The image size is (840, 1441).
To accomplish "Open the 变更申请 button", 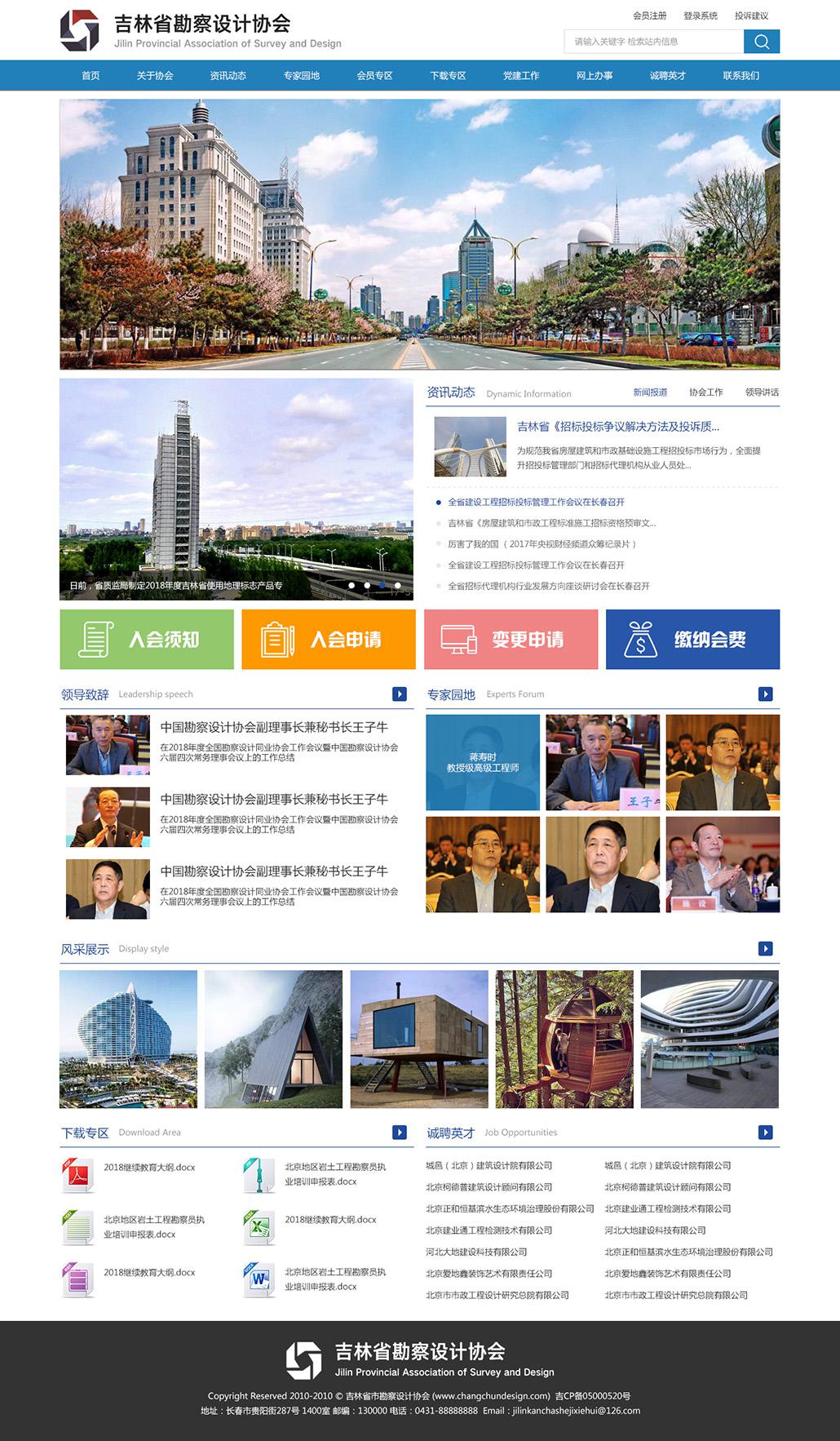I will [x=511, y=640].
